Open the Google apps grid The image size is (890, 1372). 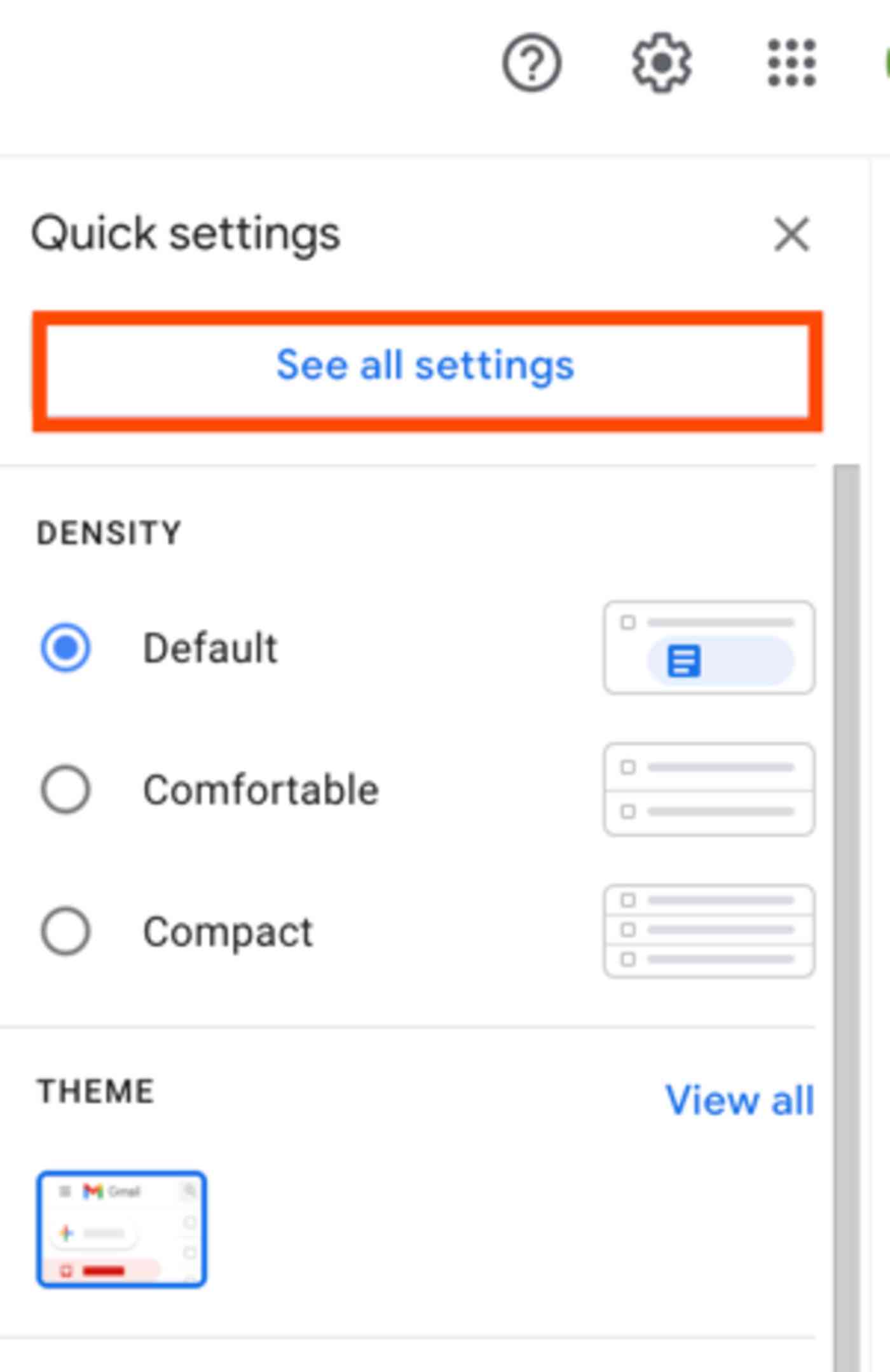click(x=791, y=62)
